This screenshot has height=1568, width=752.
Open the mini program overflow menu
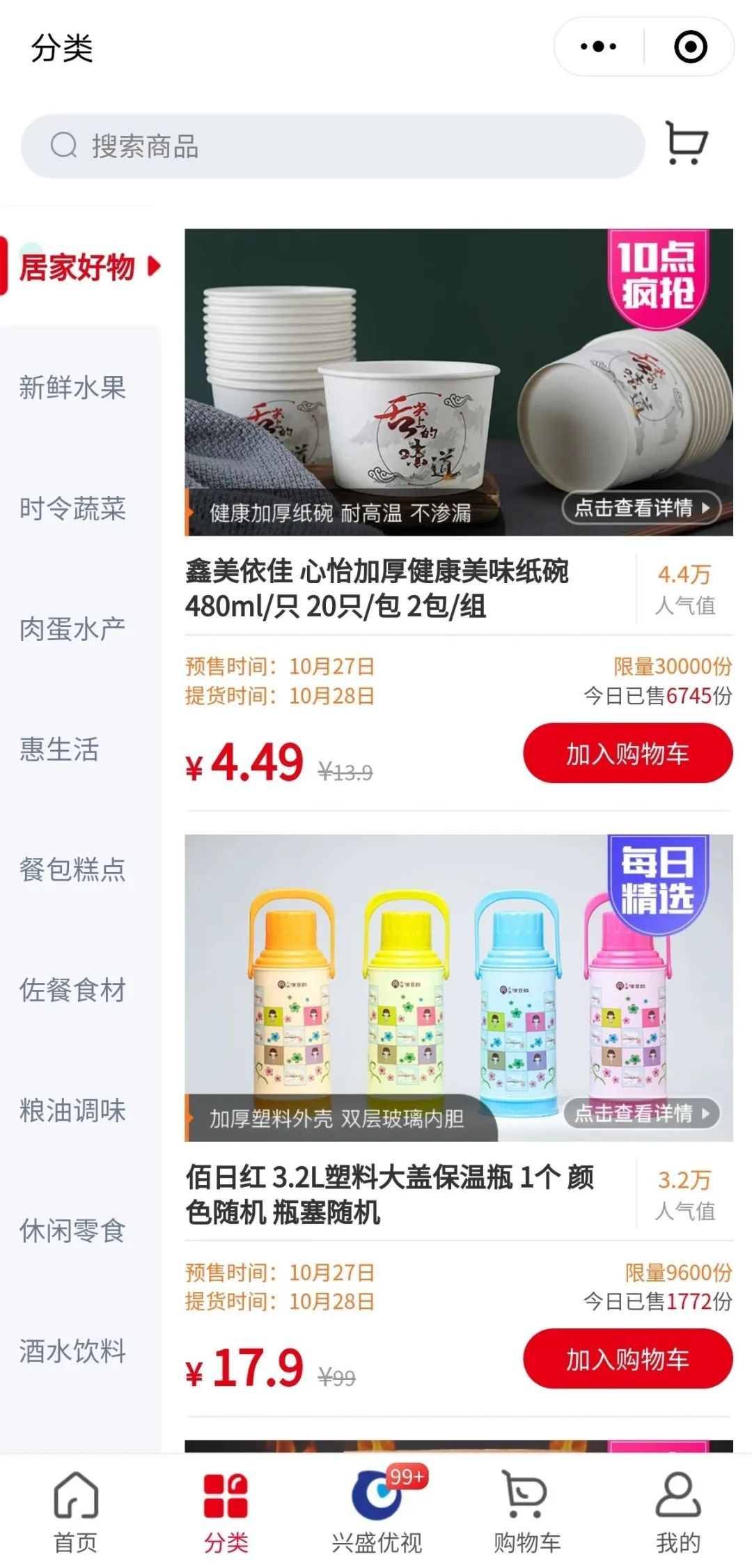(599, 47)
